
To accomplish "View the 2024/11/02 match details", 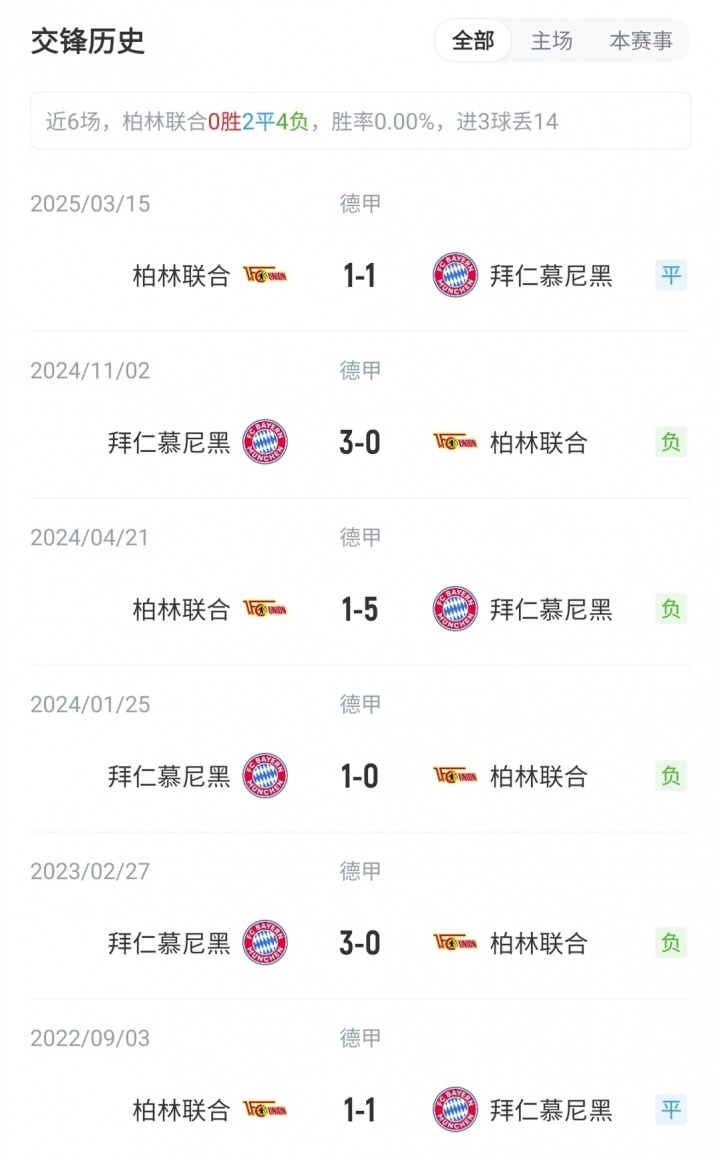I will [x=360, y=442].
